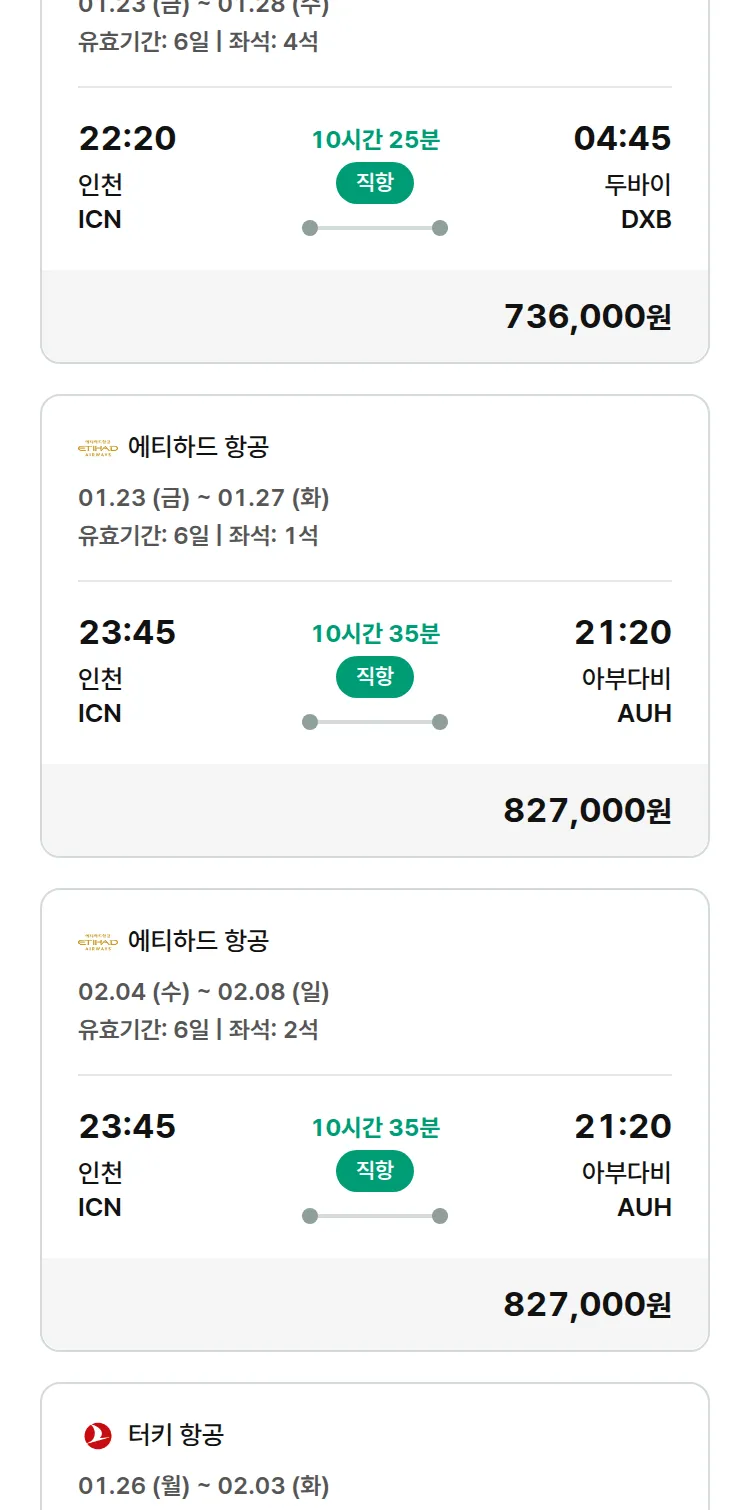The image size is (750, 1510).
Task: Click the 직항 badge on the 02.04 Etihad flight
Action: [374, 1170]
